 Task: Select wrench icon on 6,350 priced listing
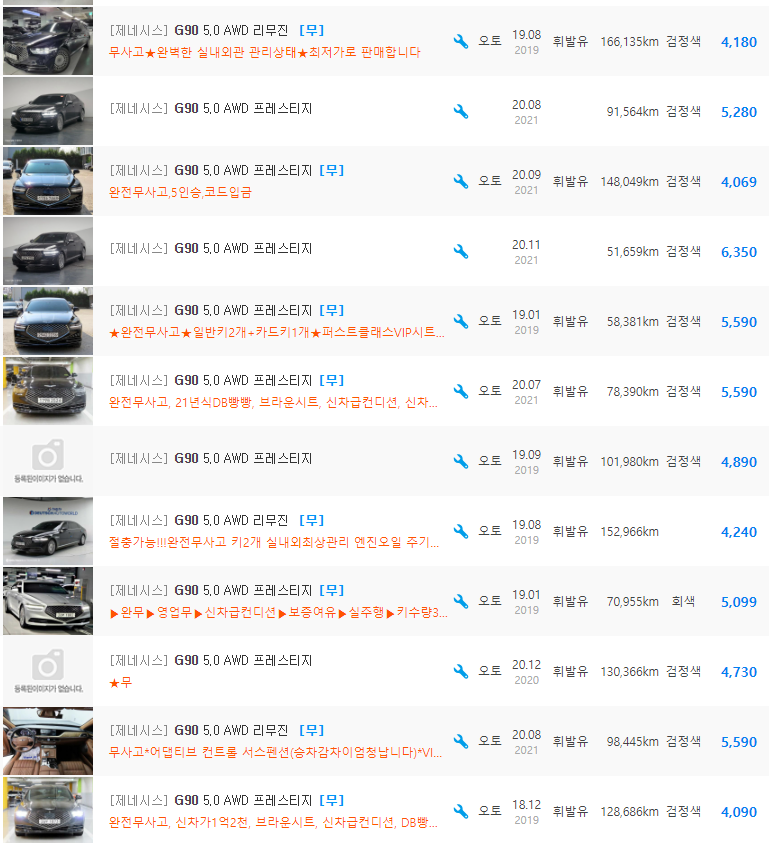461,252
